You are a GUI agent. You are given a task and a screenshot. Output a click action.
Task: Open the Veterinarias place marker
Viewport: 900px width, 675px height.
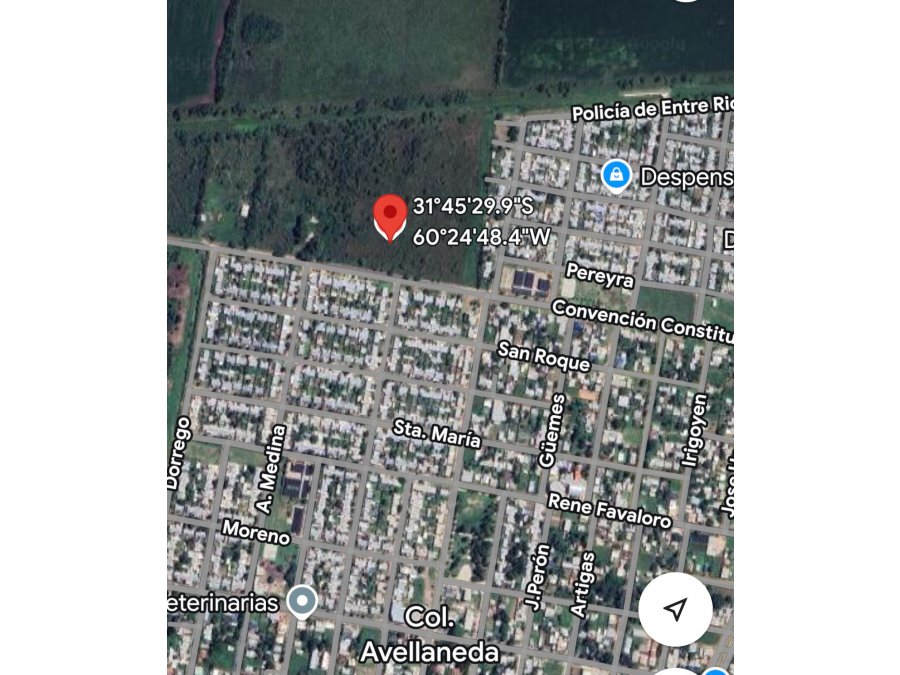point(301,601)
